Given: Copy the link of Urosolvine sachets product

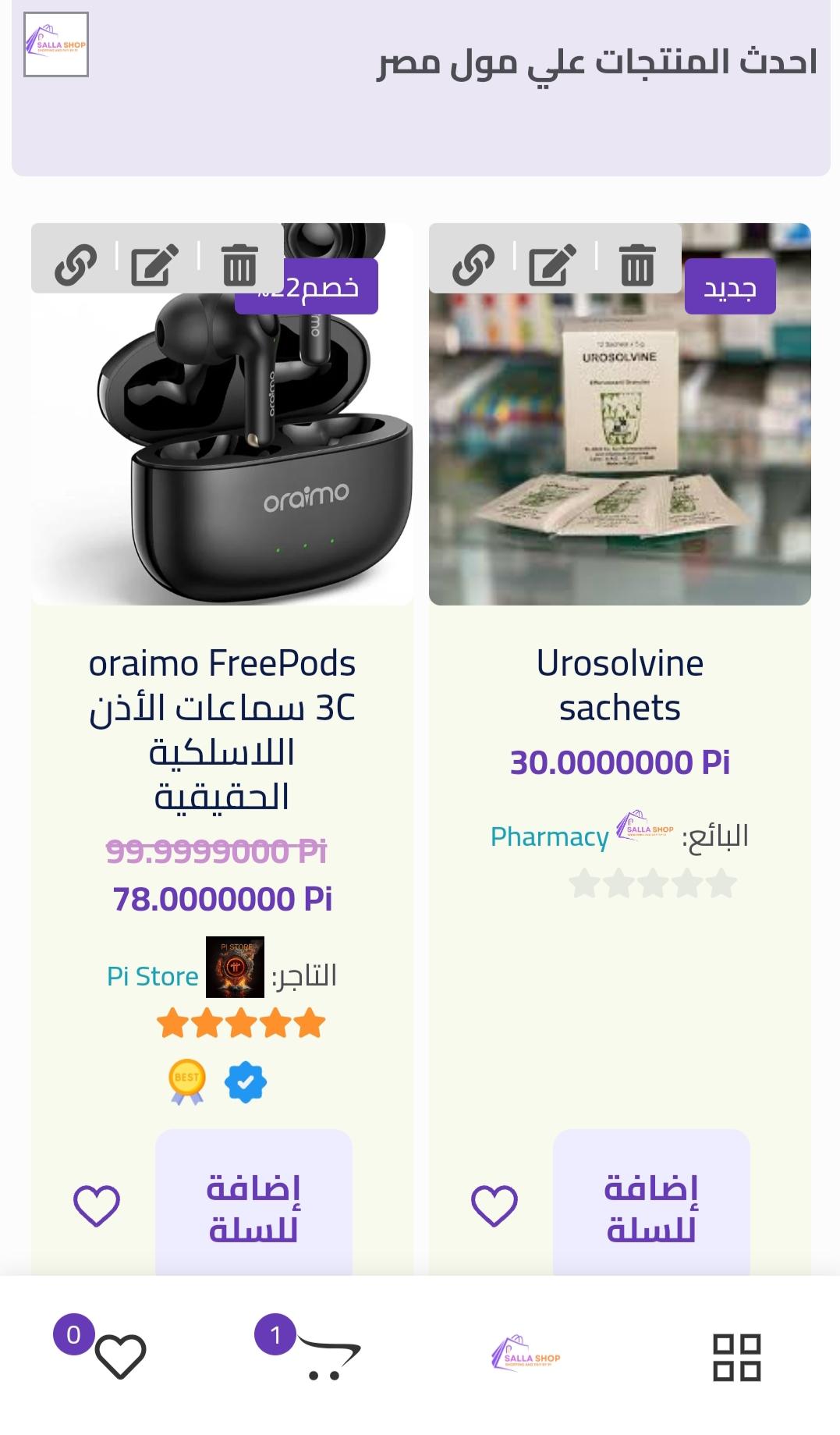Looking at the screenshot, I should click(x=473, y=265).
